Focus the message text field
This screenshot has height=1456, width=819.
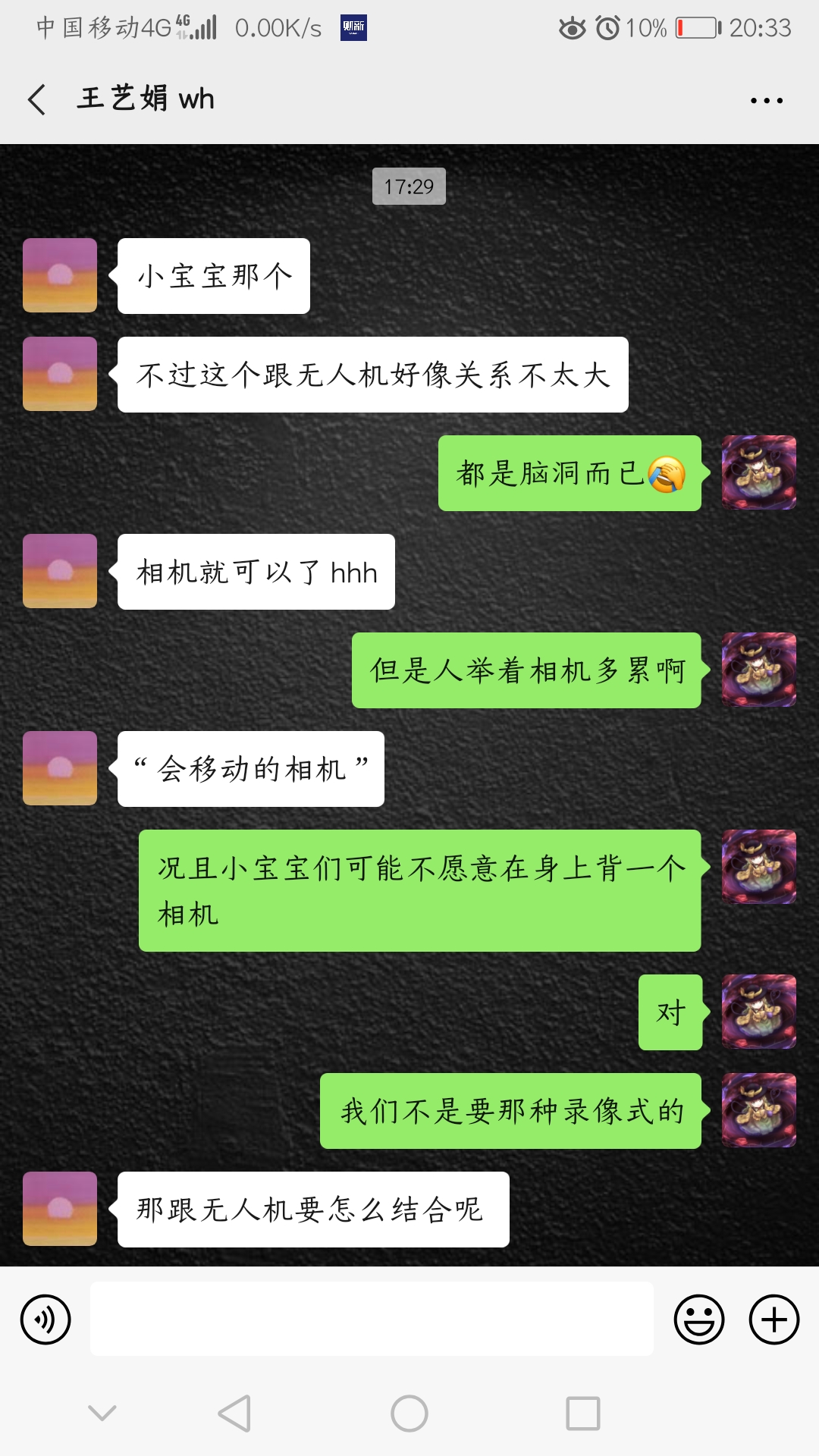tap(372, 1319)
